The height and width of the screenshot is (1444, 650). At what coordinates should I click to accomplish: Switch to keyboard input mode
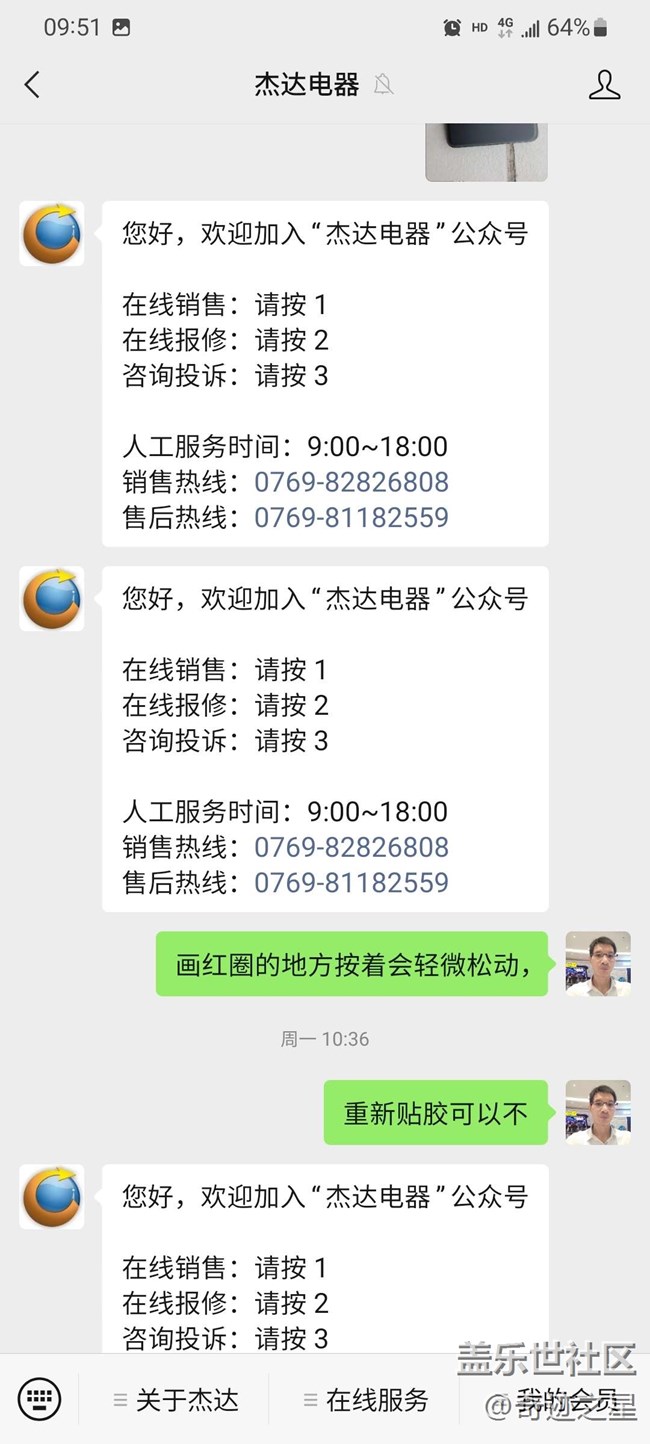point(39,1399)
